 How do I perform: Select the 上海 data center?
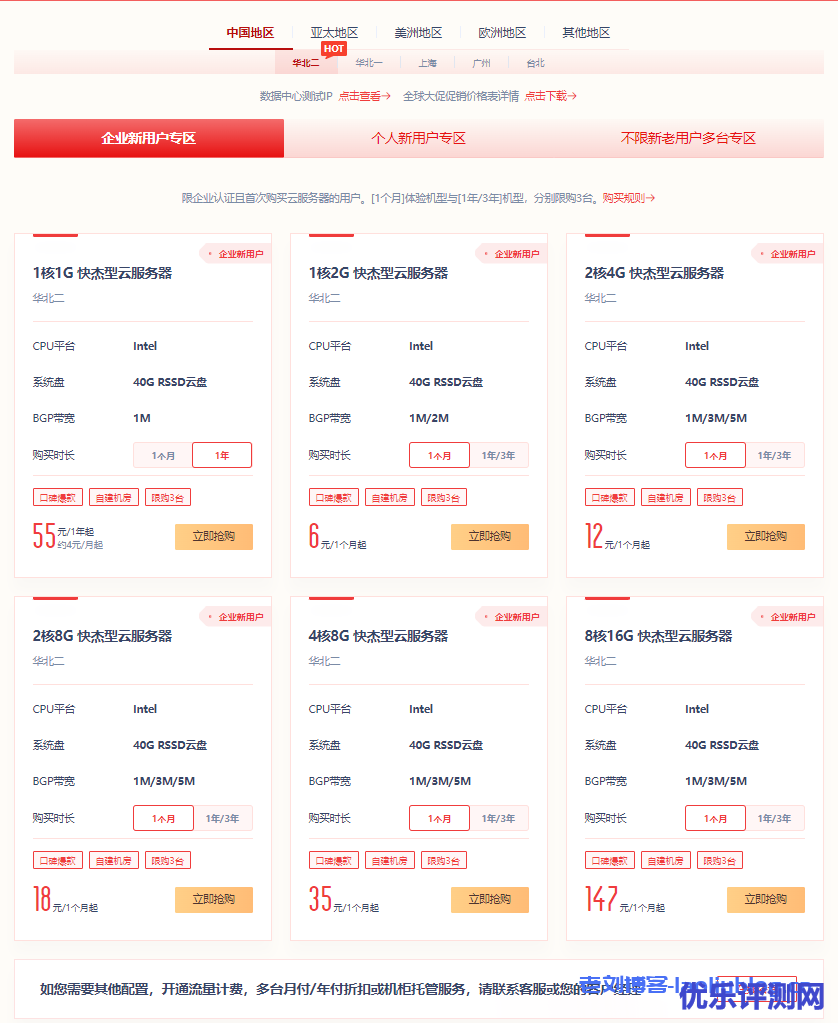[427, 63]
